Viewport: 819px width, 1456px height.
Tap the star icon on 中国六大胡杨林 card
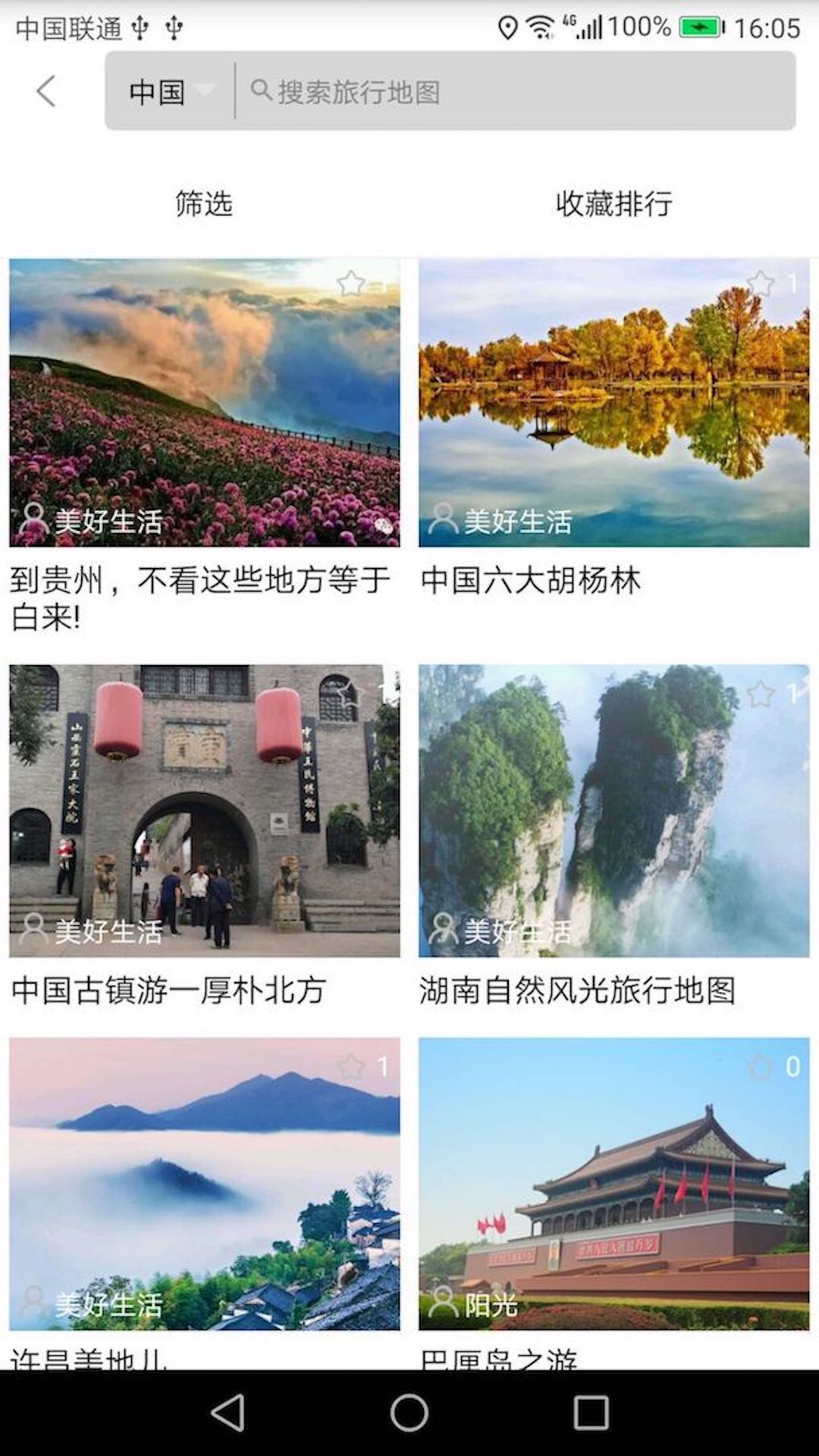(761, 284)
